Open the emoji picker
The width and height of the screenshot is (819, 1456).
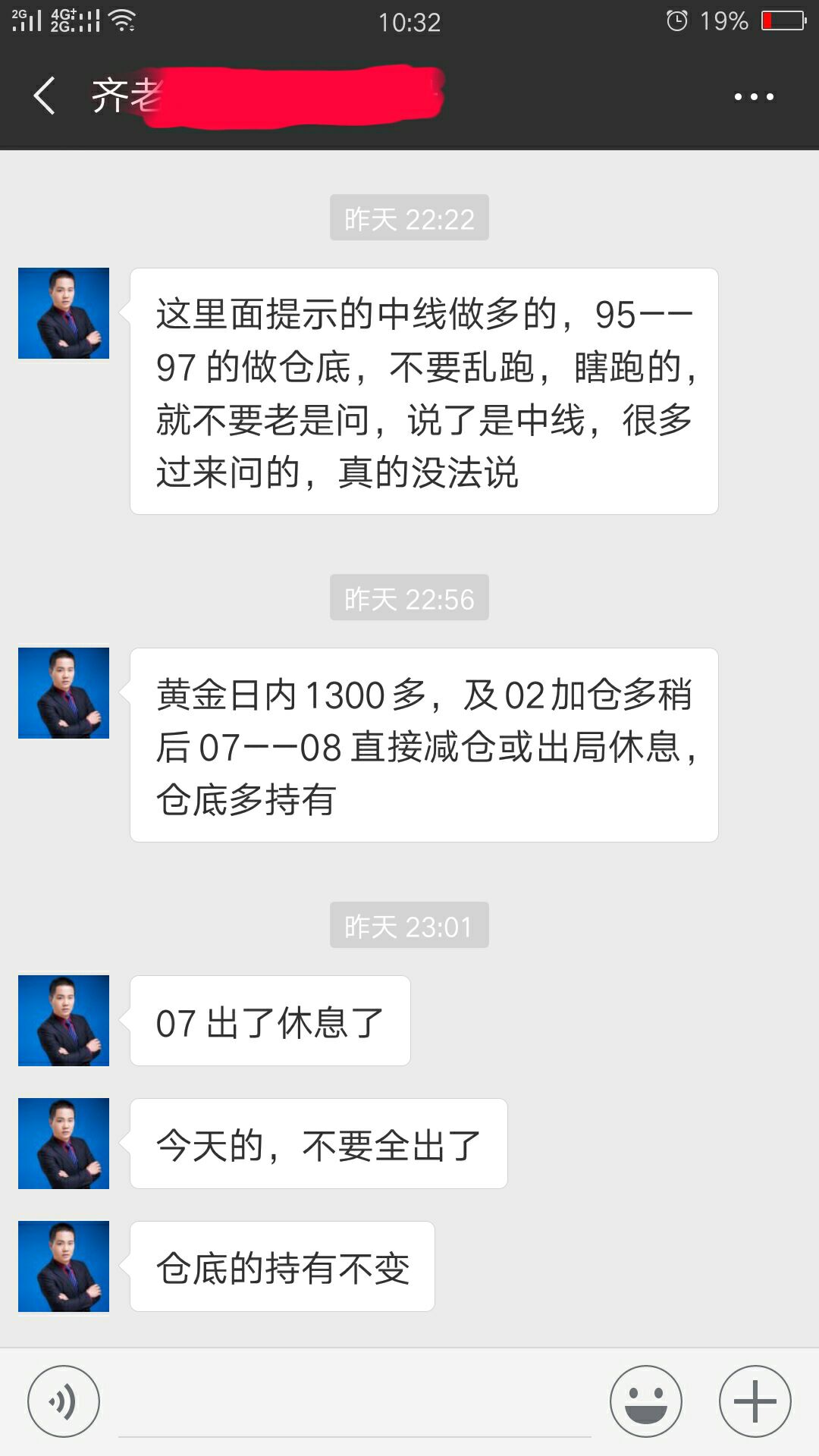point(646,1401)
